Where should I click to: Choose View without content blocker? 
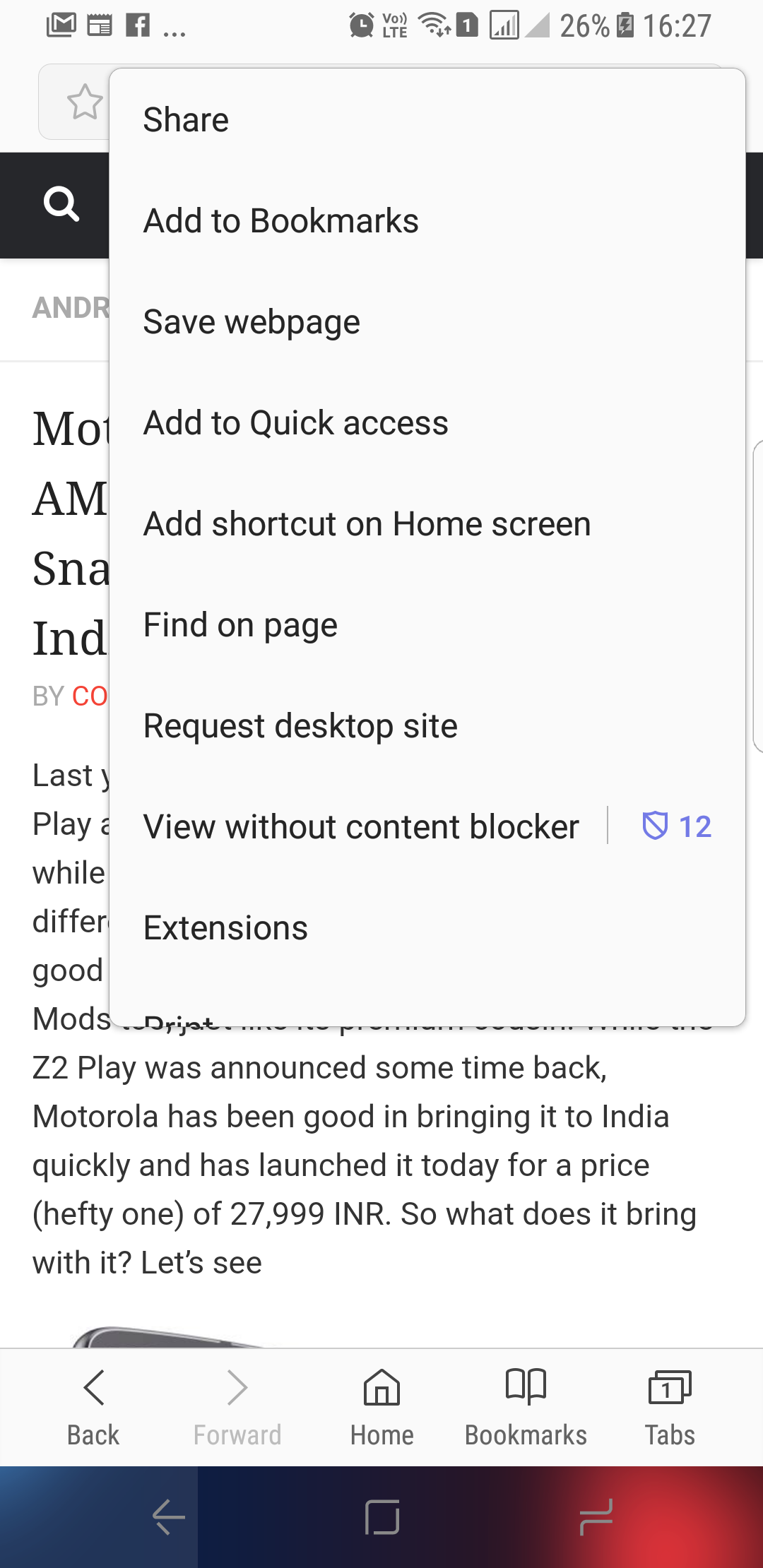[361, 827]
